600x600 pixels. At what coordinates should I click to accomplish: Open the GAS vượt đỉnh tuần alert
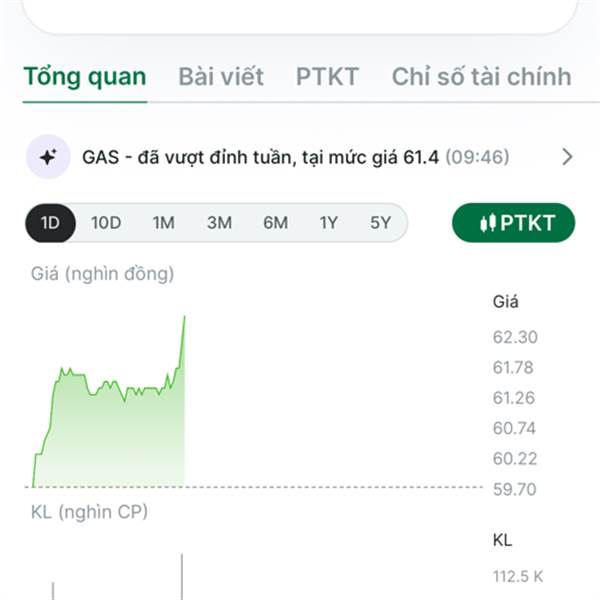coord(300,157)
